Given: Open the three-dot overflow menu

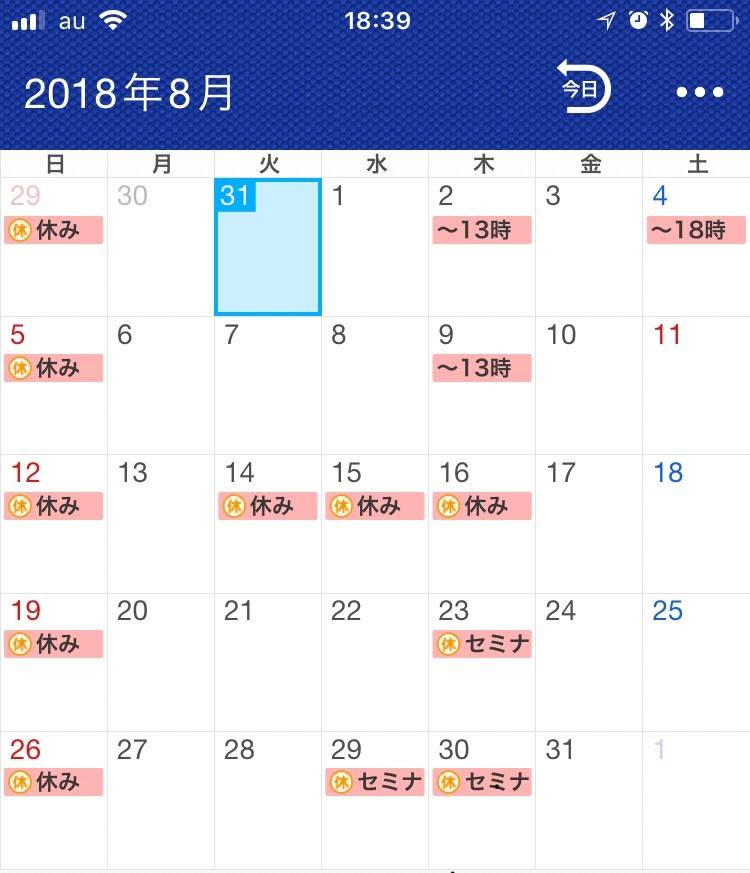Looking at the screenshot, I should point(699,92).
